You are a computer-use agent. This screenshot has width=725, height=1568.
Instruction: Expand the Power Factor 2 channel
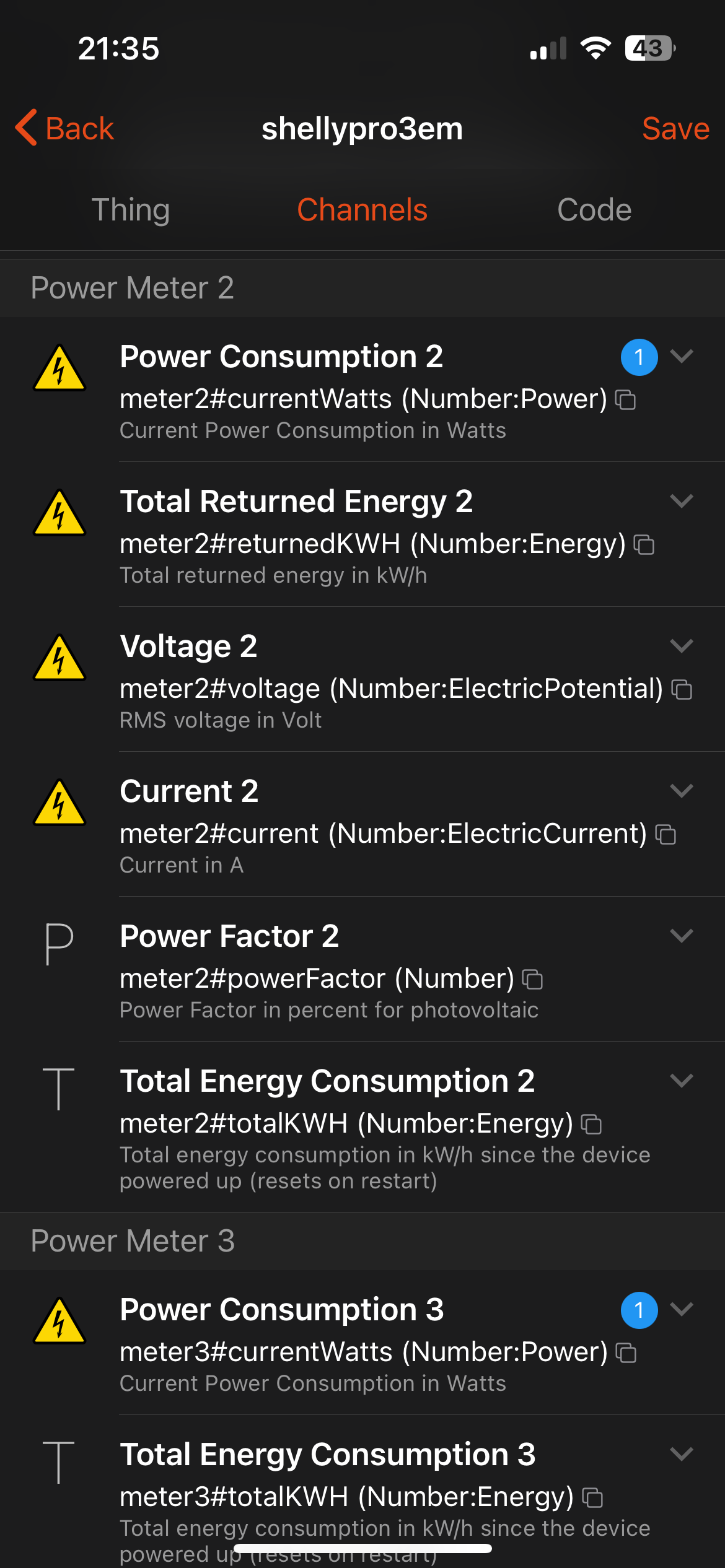pos(682,936)
